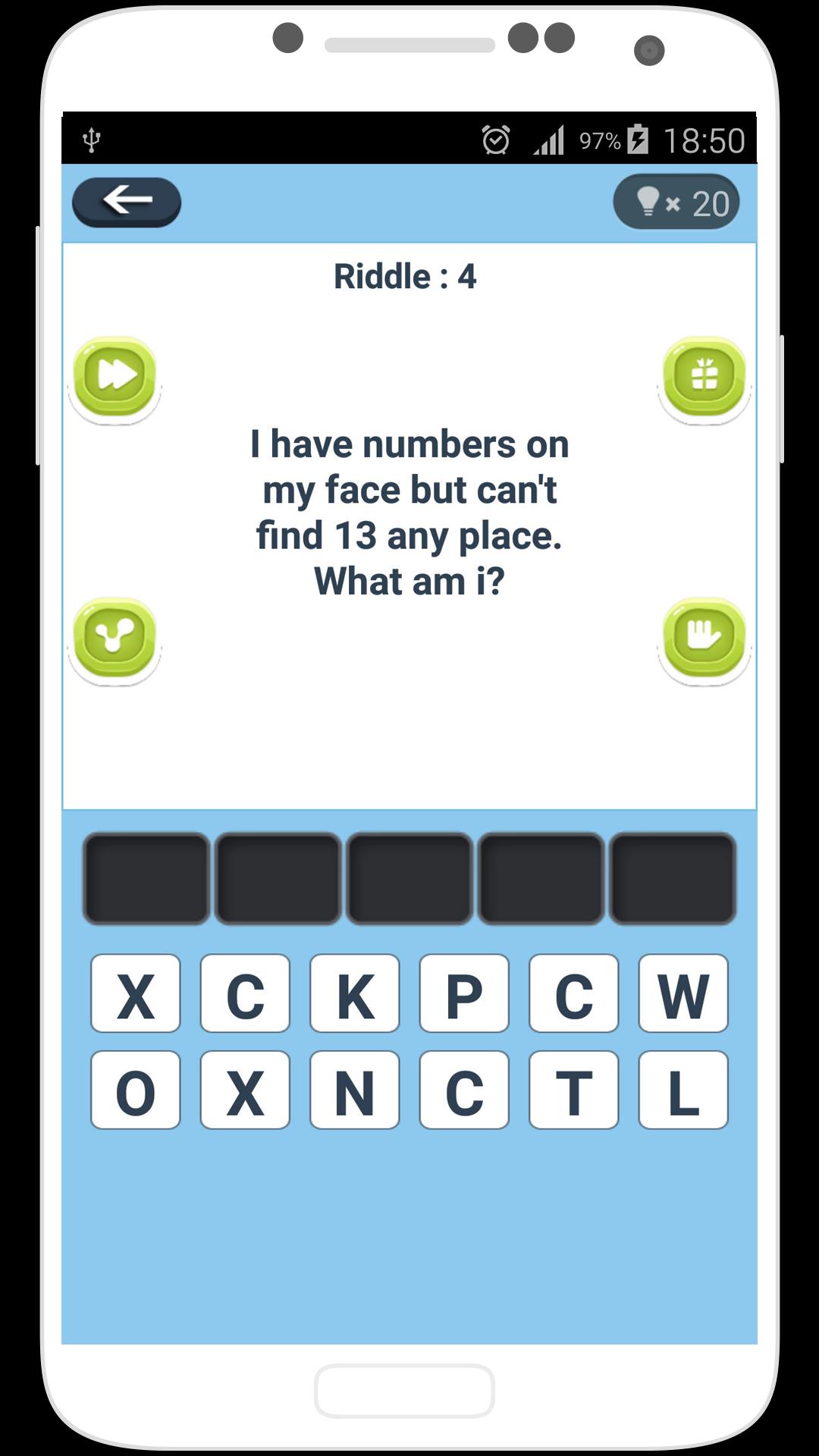The width and height of the screenshot is (819, 1456).
Task: Go back using the arrow button
Action: coord(127,202)
